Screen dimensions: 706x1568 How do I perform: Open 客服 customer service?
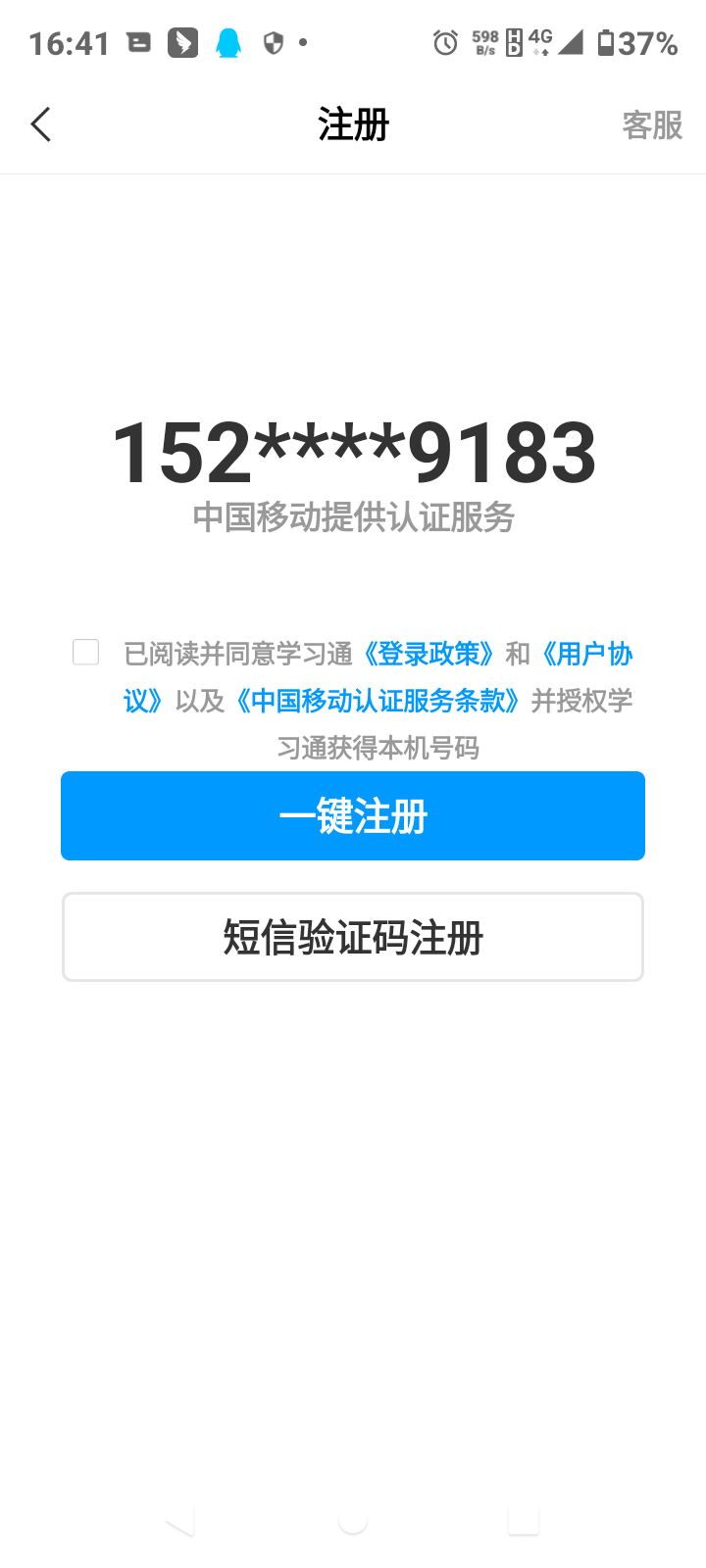652,125
